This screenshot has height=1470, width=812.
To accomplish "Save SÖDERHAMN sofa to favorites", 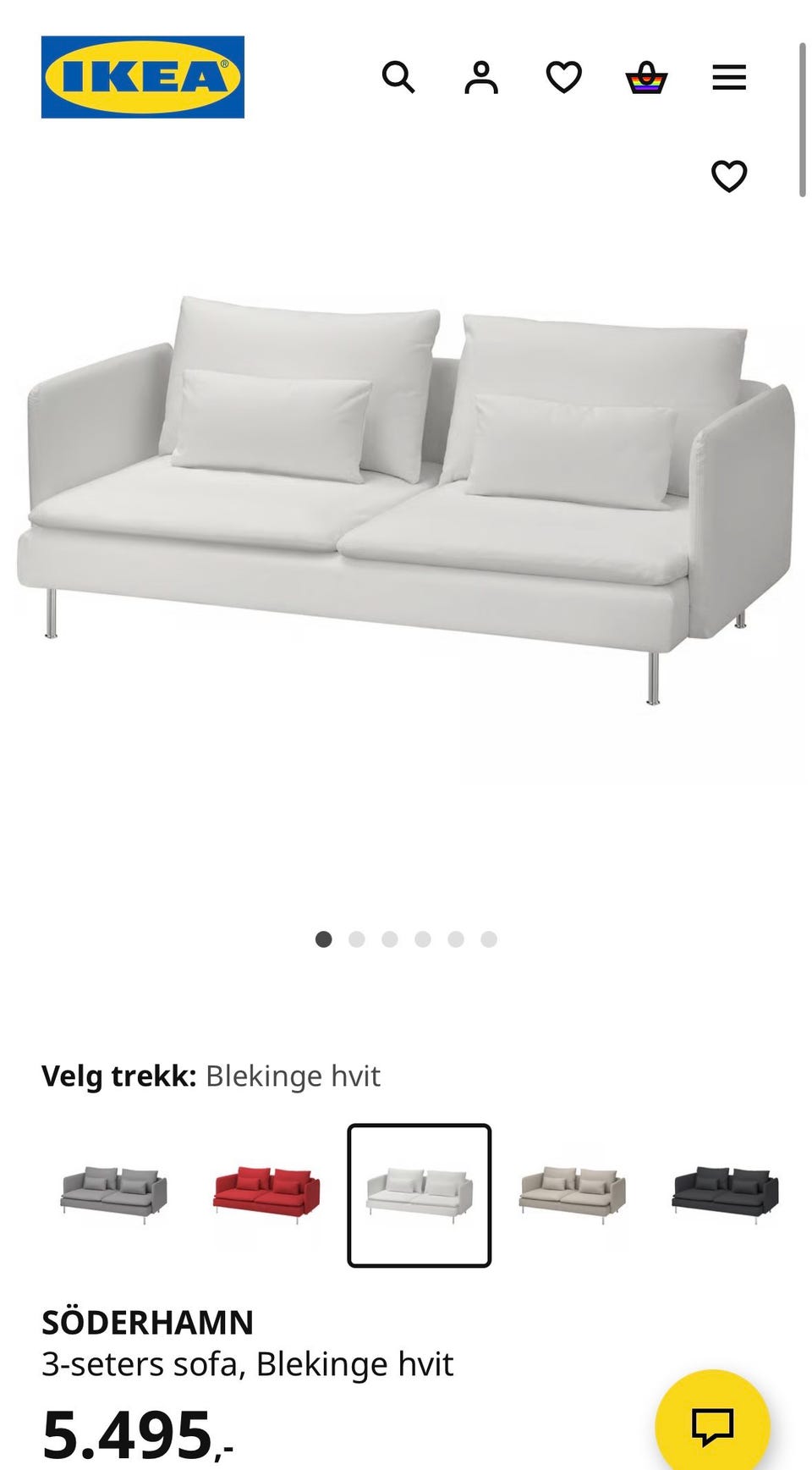I will coord(729,176).
